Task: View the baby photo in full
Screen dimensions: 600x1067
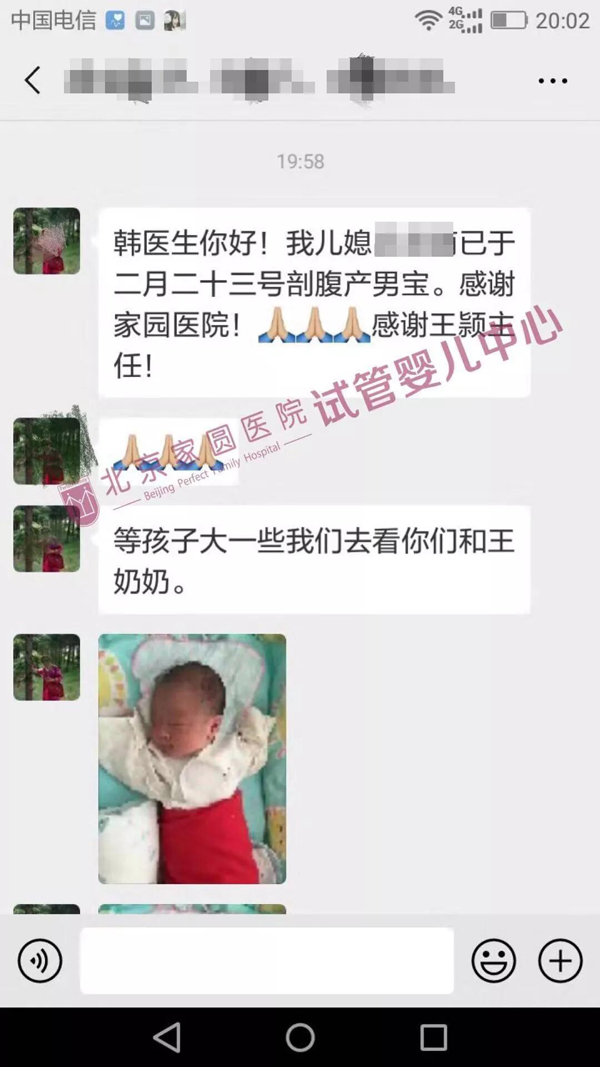Action: (x=192, y=758)
